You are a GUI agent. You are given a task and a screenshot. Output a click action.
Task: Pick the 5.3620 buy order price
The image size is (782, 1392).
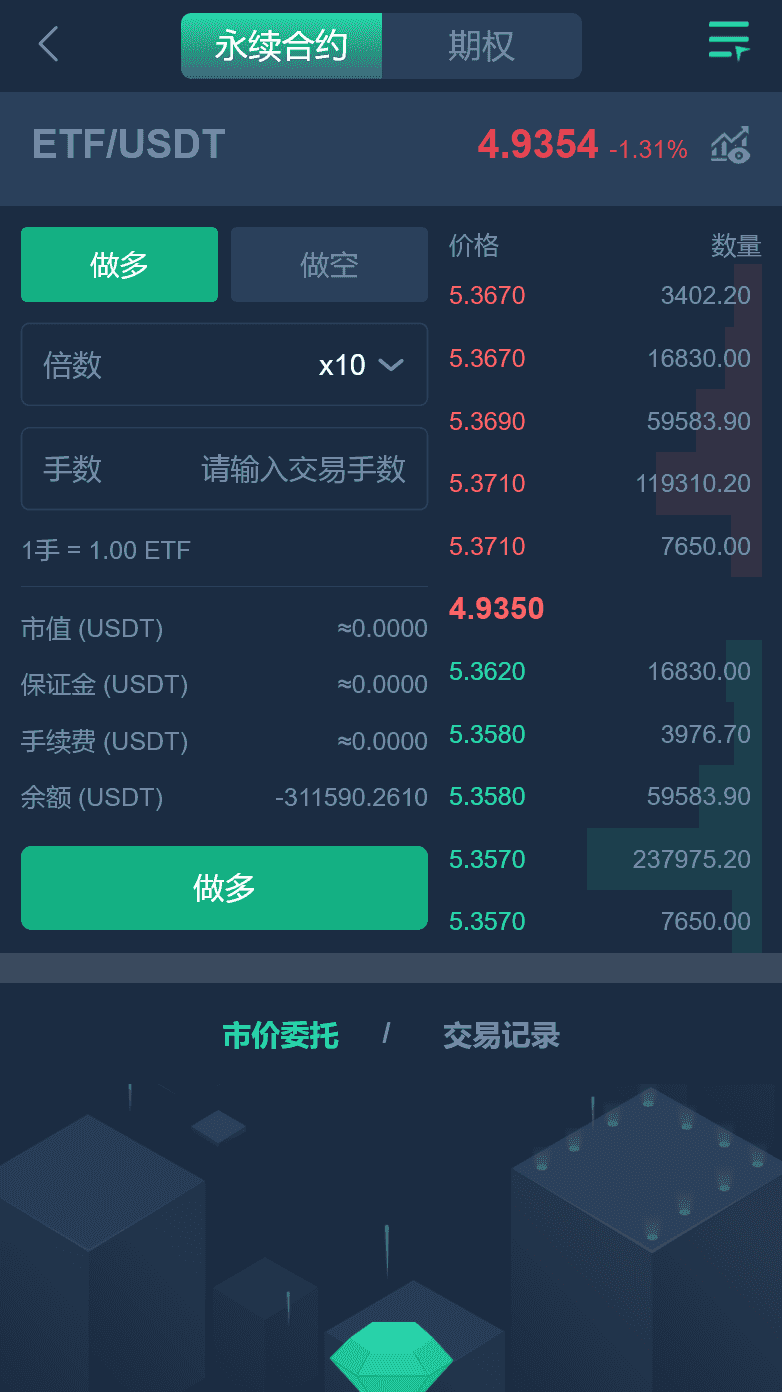[x=487, y=671]
